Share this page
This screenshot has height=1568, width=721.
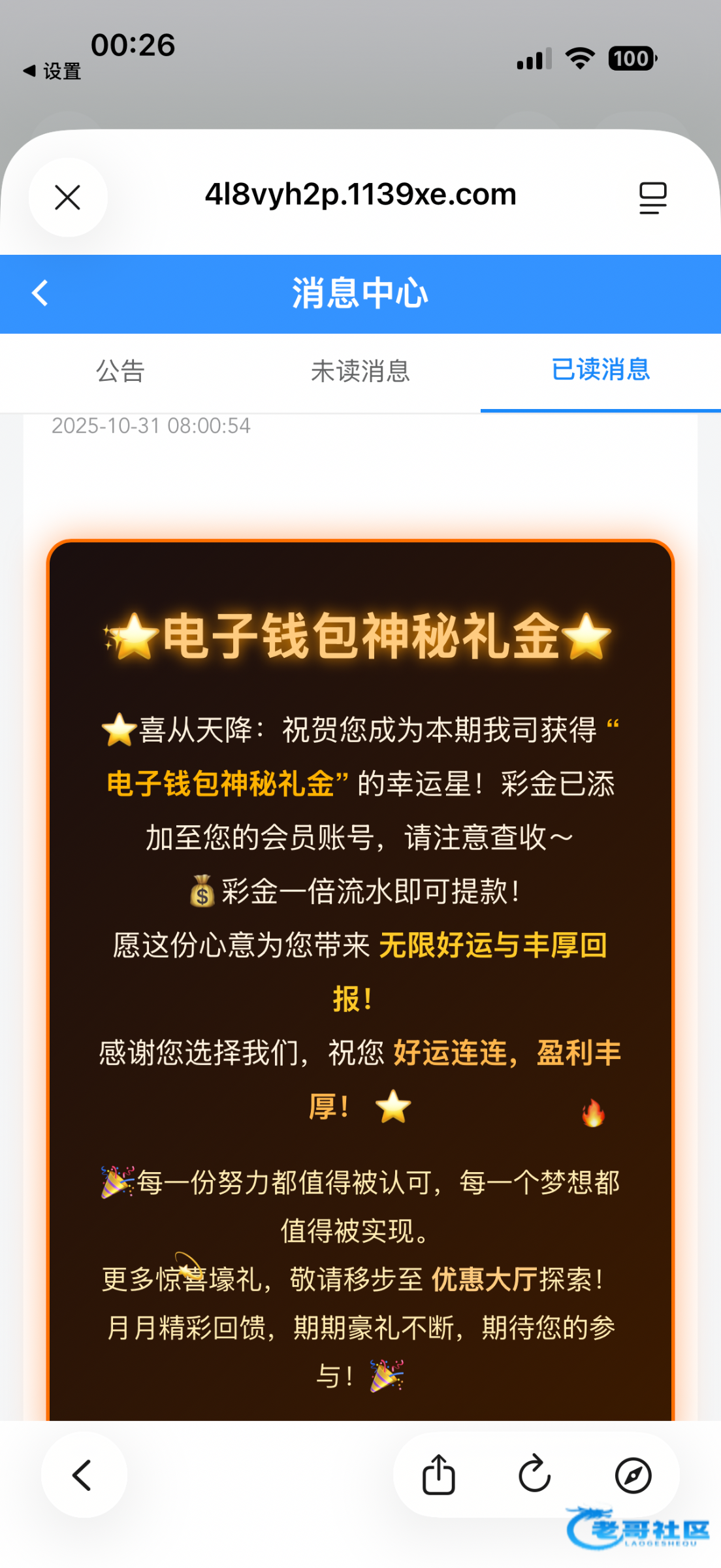(438, 1475)
